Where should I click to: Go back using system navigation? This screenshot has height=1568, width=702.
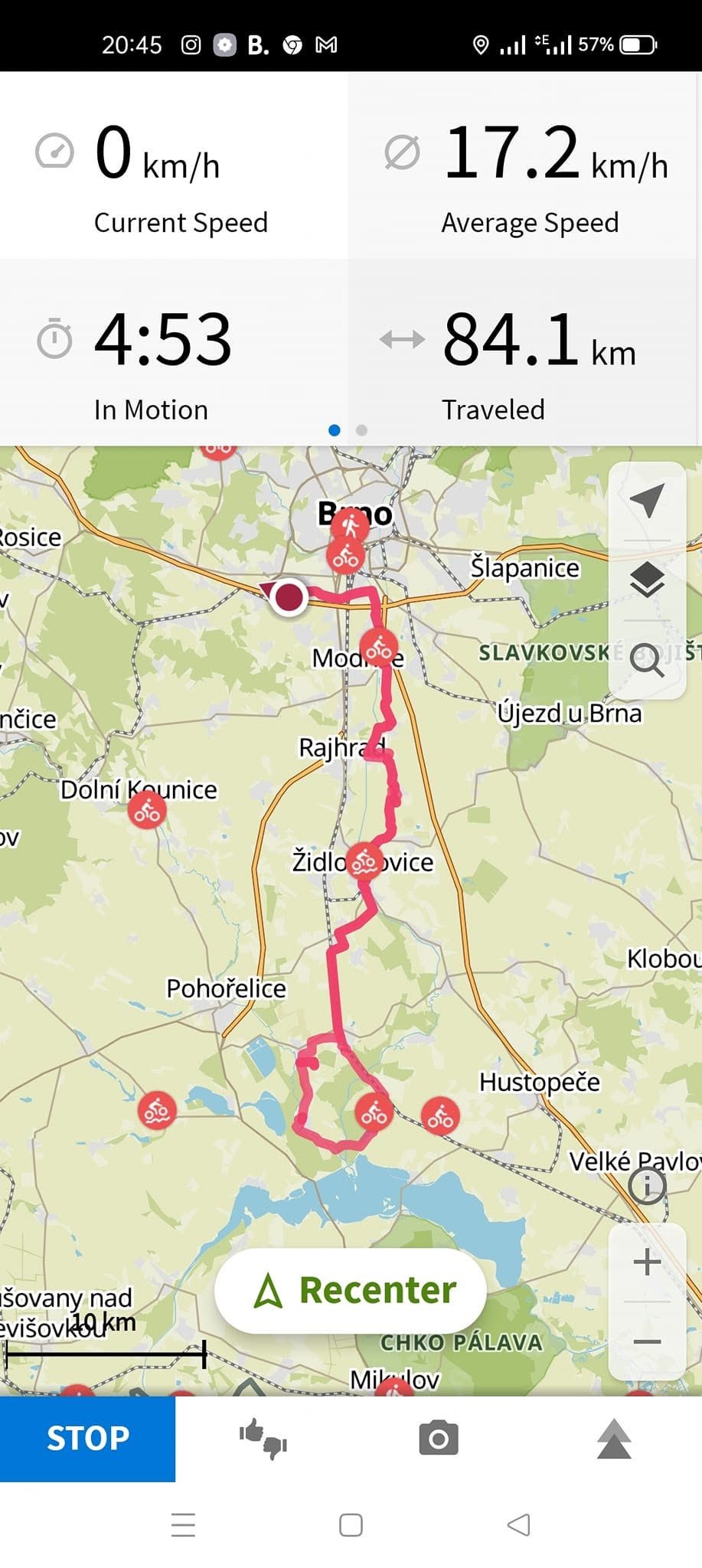pyautogui.click(x=518, y=1524)
